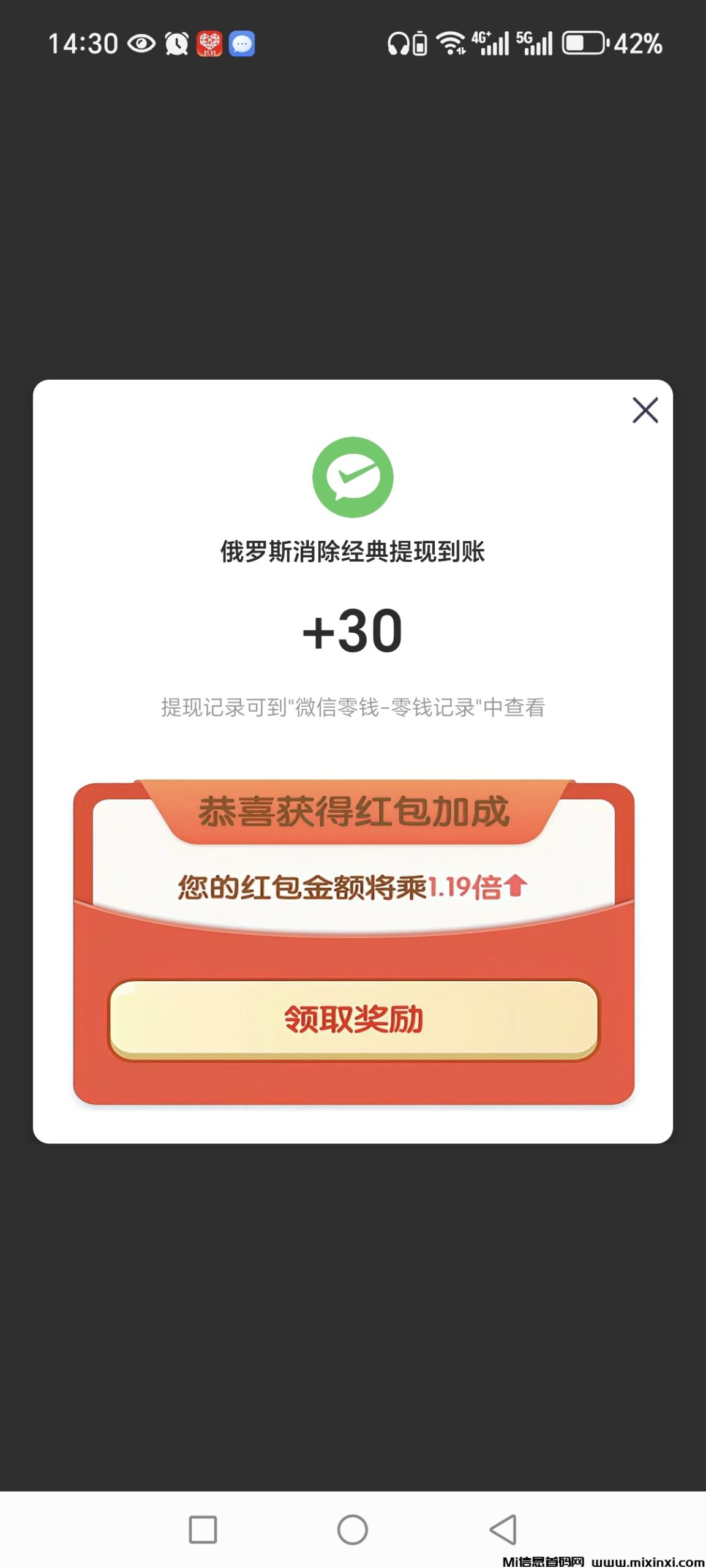Go to the system home screen
This screenshot has width=706, height=1568.
tap(353, 1529)
